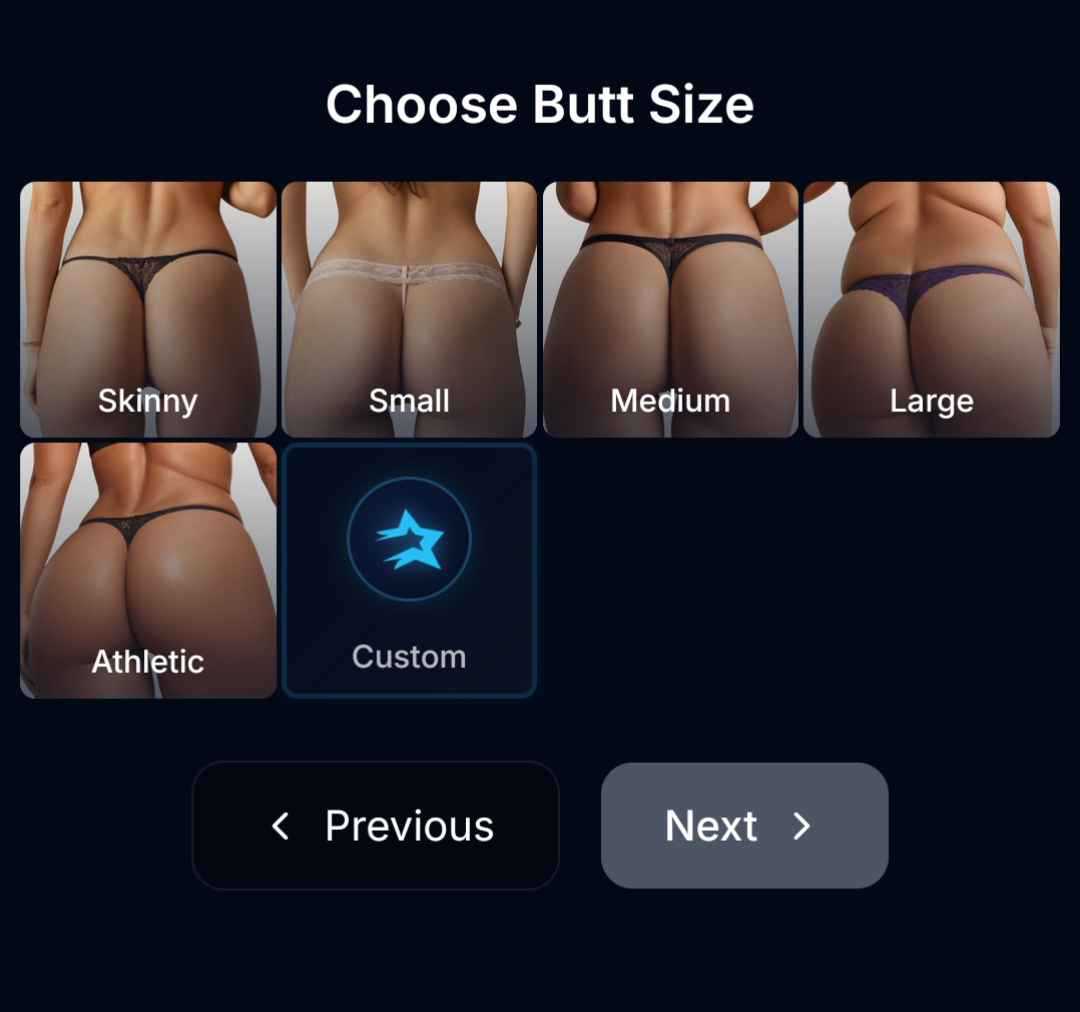
Task: Open the Custom option card
Action: (x=409, y=570)
